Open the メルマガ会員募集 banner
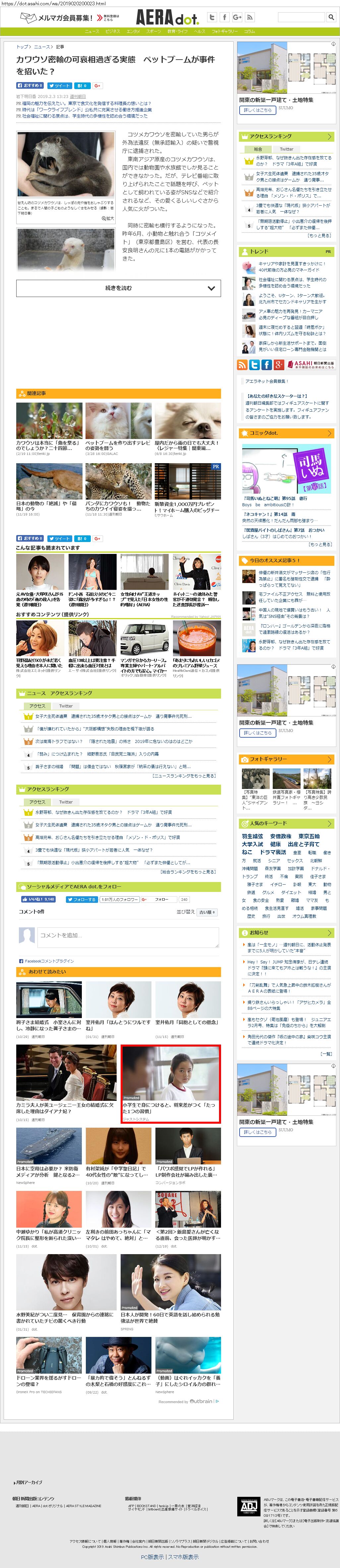This screenshot has width=340, height=1568. (x=57, y=18)
